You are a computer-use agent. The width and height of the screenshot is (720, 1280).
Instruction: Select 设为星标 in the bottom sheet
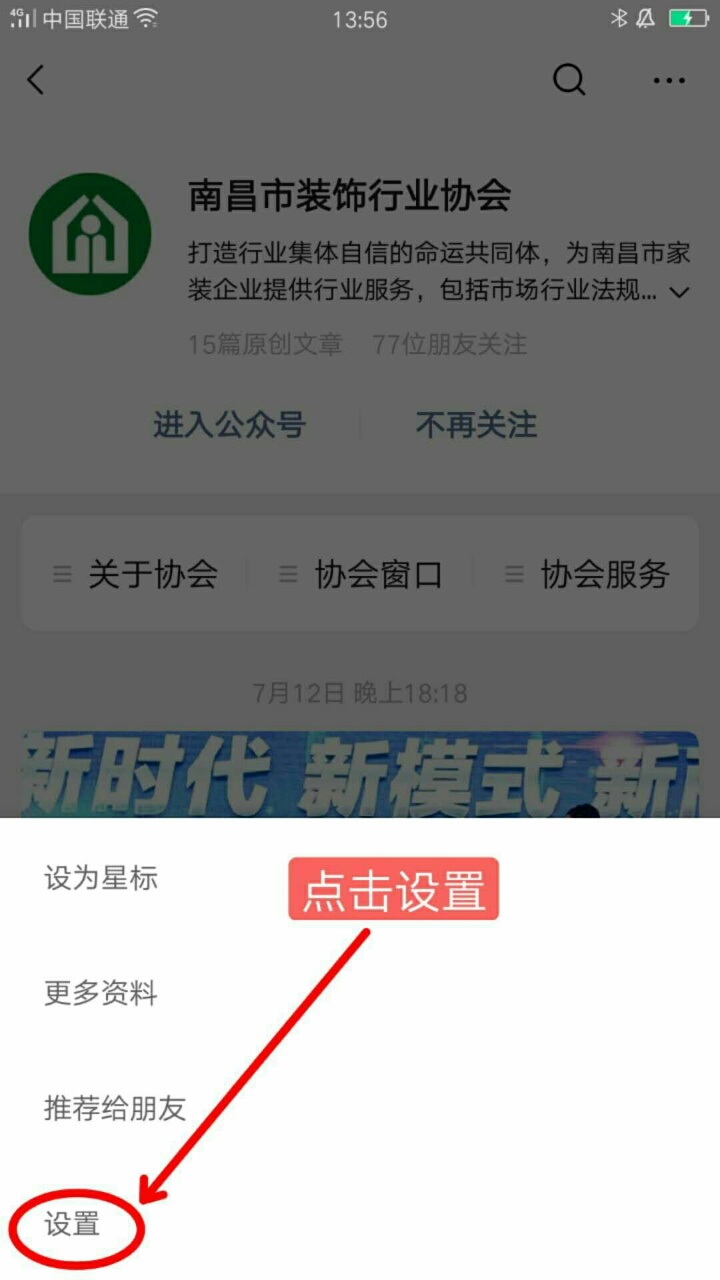[101, 879]
